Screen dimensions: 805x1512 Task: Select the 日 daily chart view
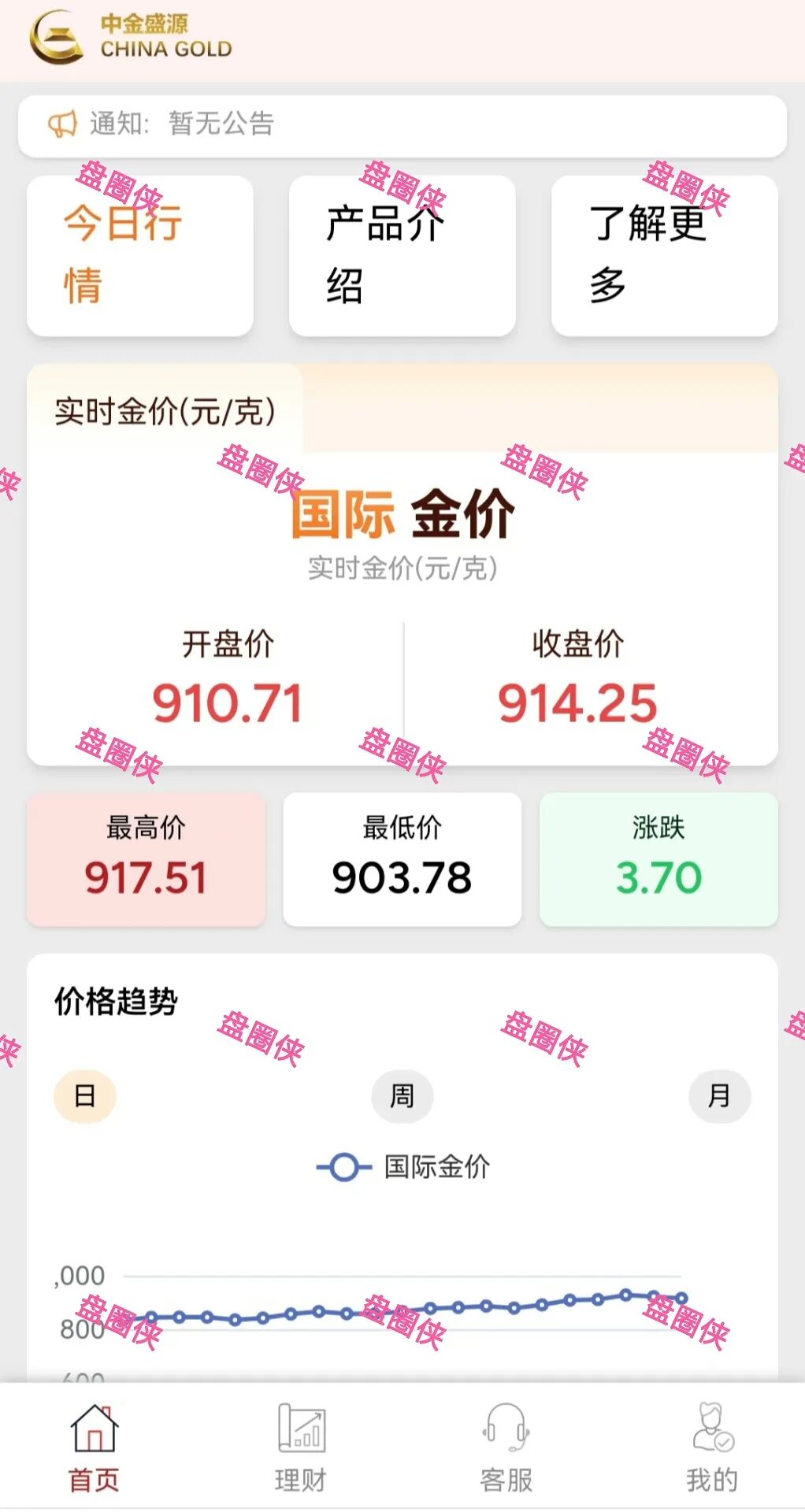click(84, 1095)
